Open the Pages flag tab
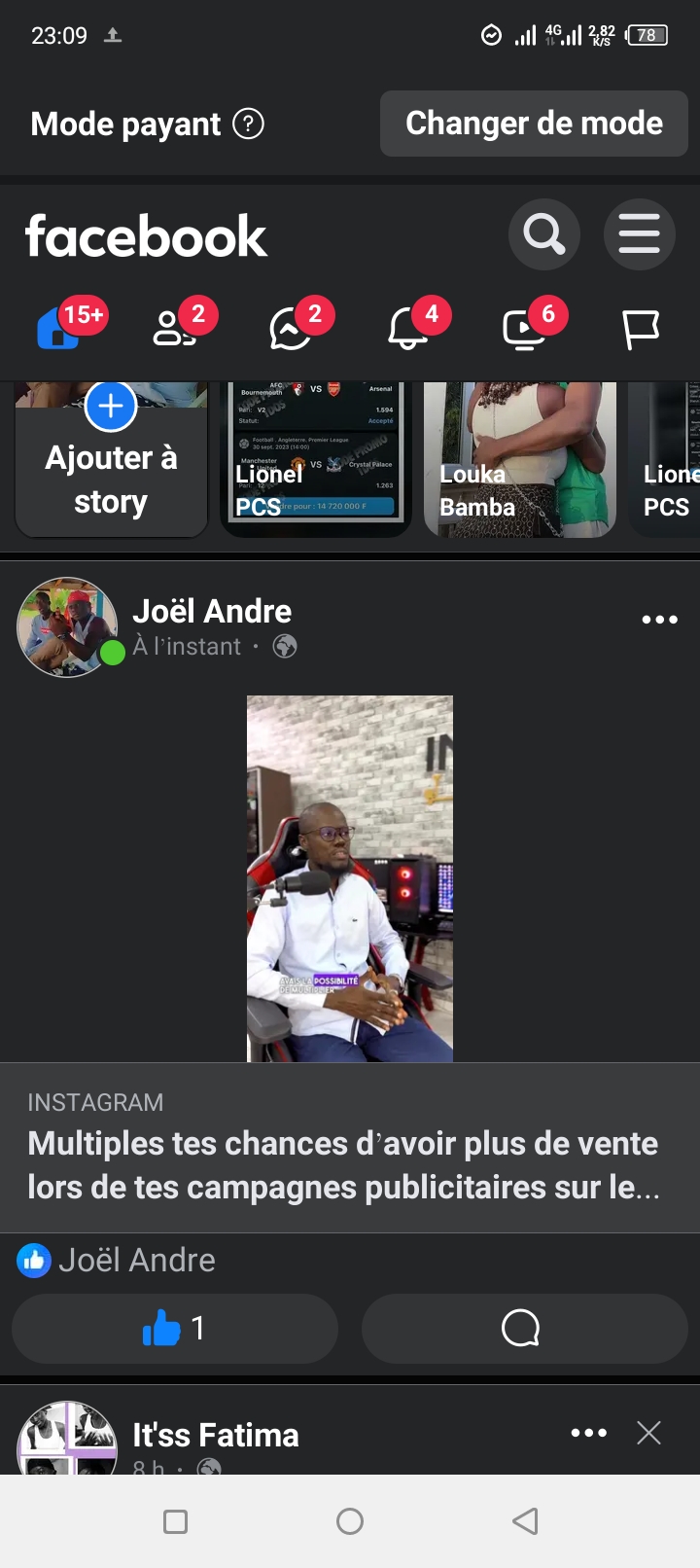Screen dimensions: 700x1568 tap(641, 329)
